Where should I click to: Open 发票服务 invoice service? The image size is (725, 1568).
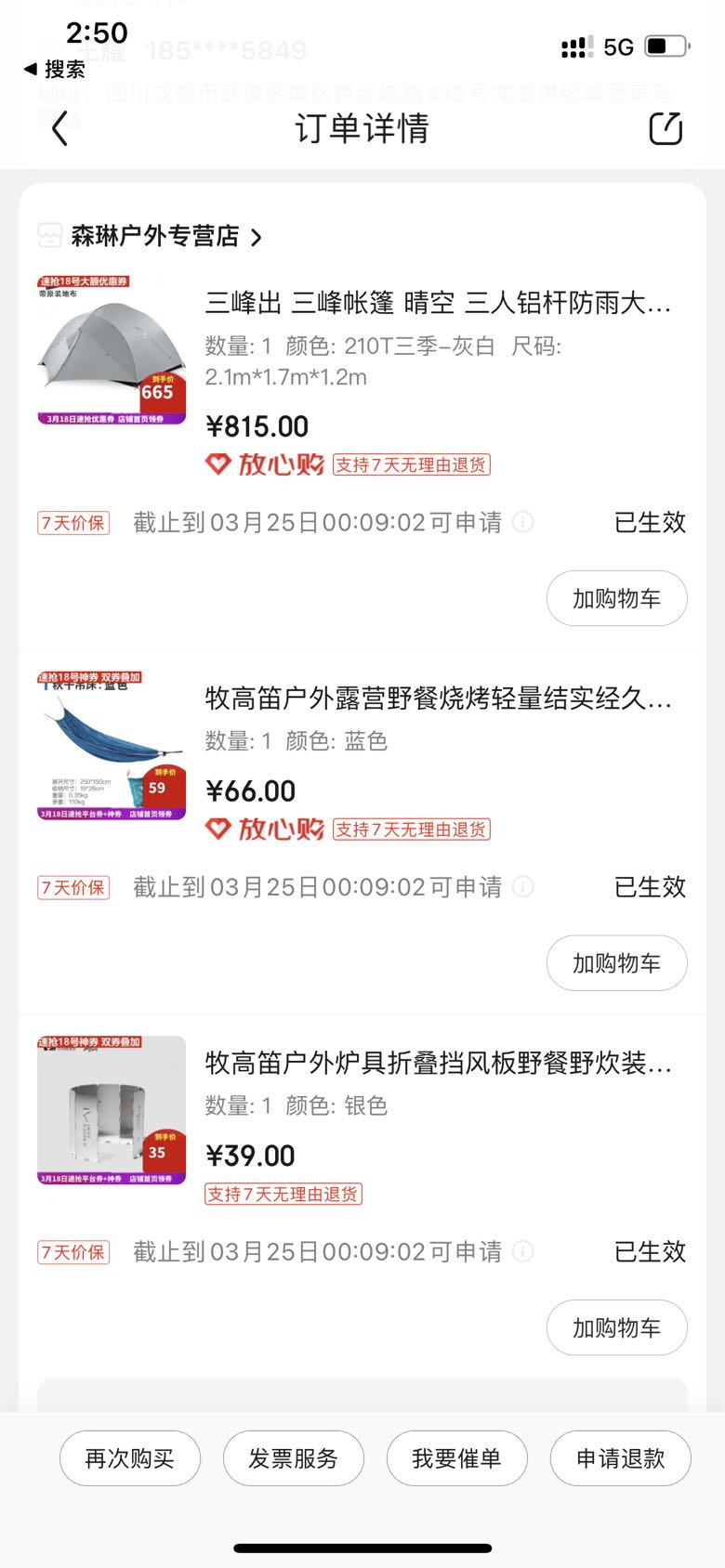pos(294,1458)
